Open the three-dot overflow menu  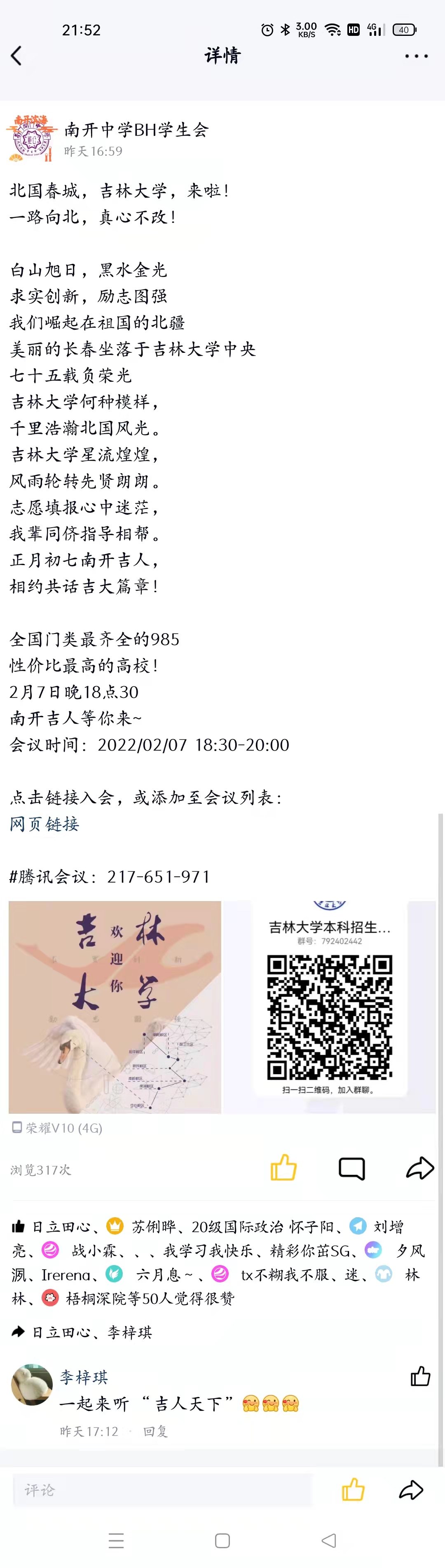[x=417, y=56]
